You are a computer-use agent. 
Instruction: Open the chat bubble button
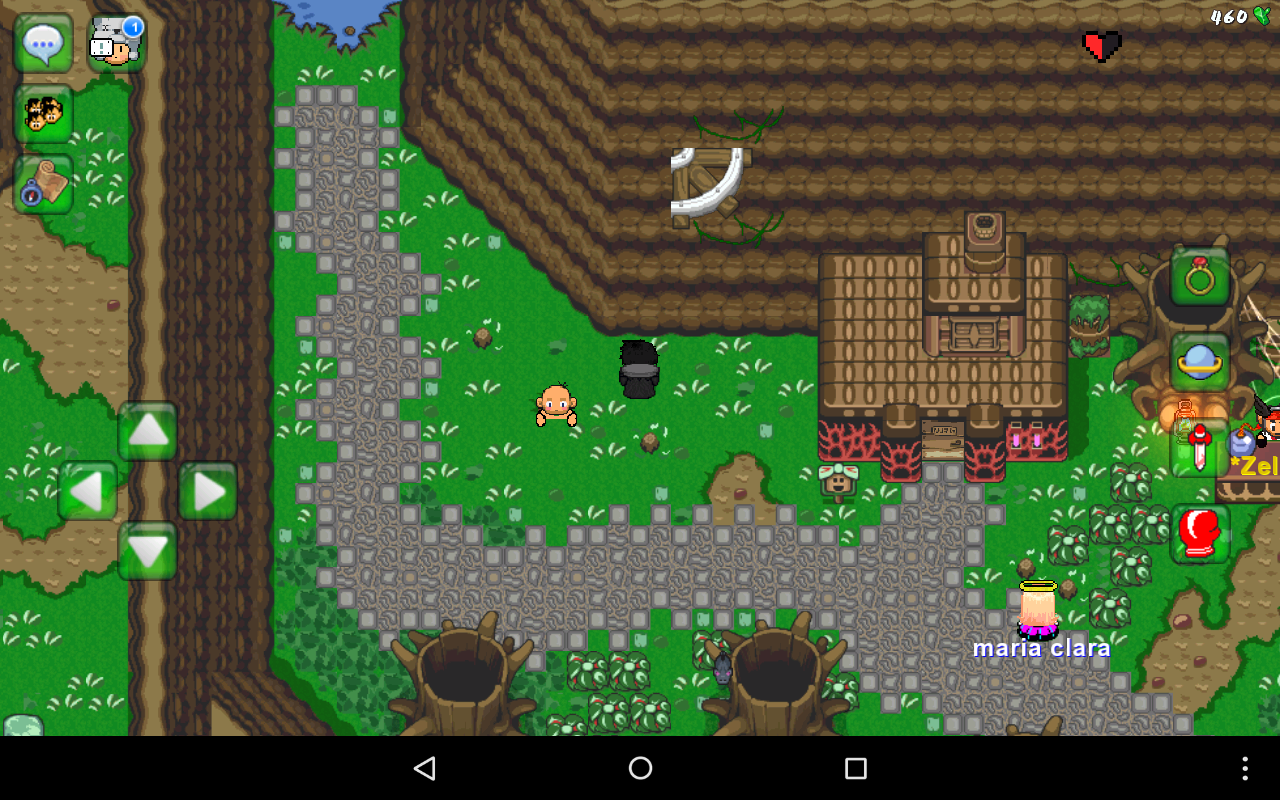(43, 43)
